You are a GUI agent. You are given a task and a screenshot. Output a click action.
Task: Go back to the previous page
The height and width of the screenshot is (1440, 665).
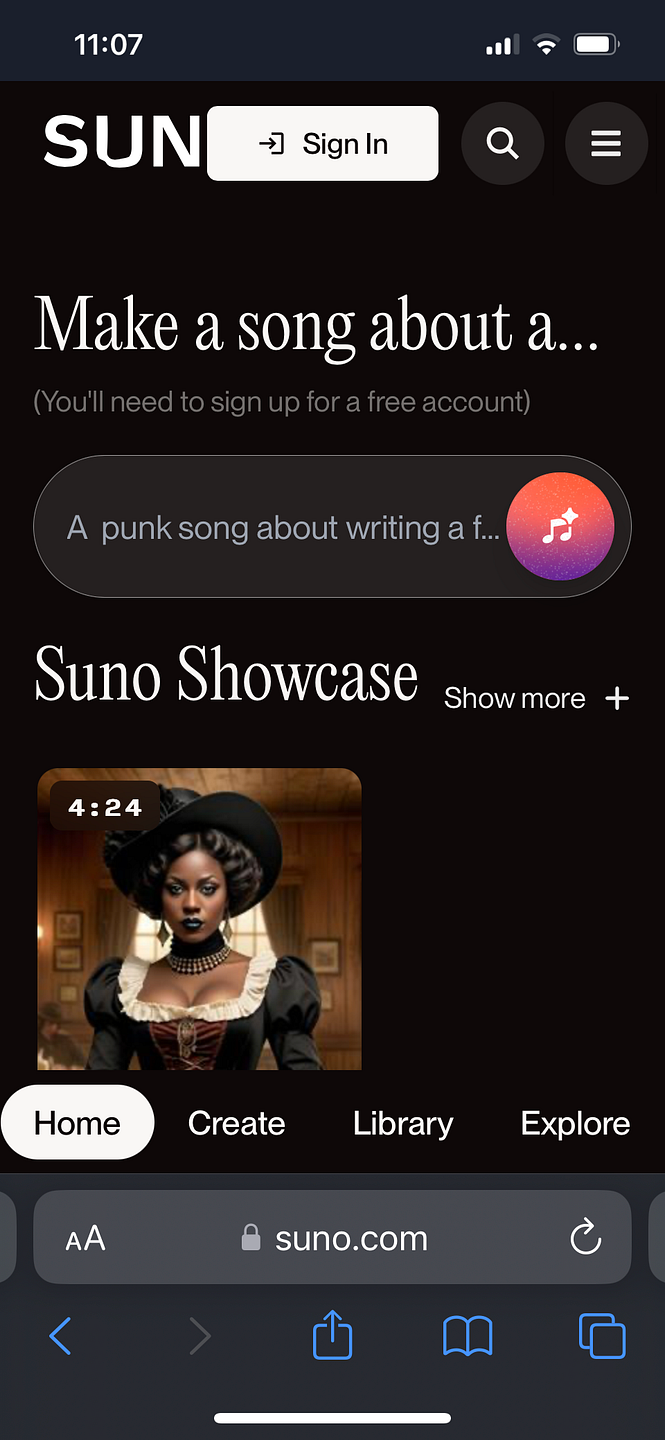[x=61, y=1336]
